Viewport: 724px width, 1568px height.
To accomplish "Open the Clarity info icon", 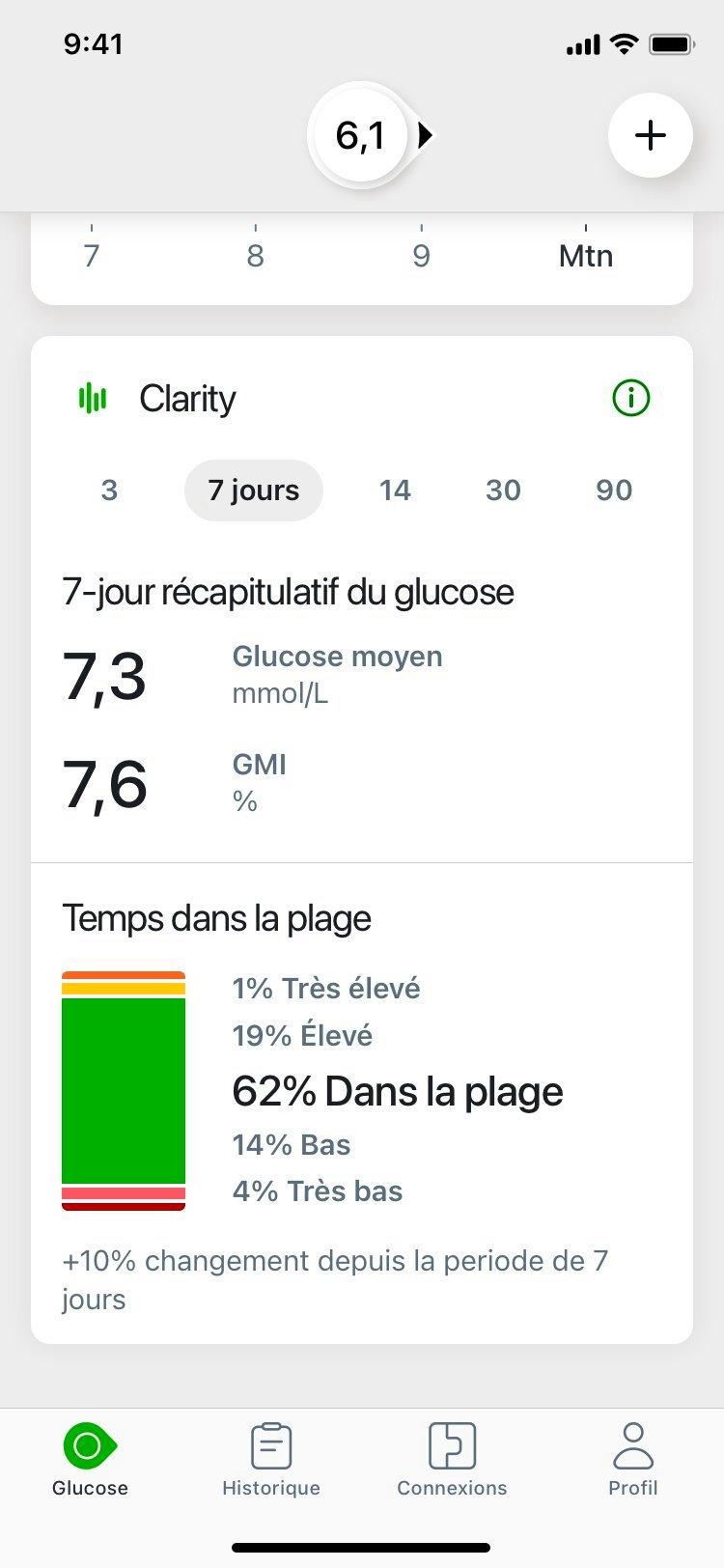I will [x=631, y=398].
